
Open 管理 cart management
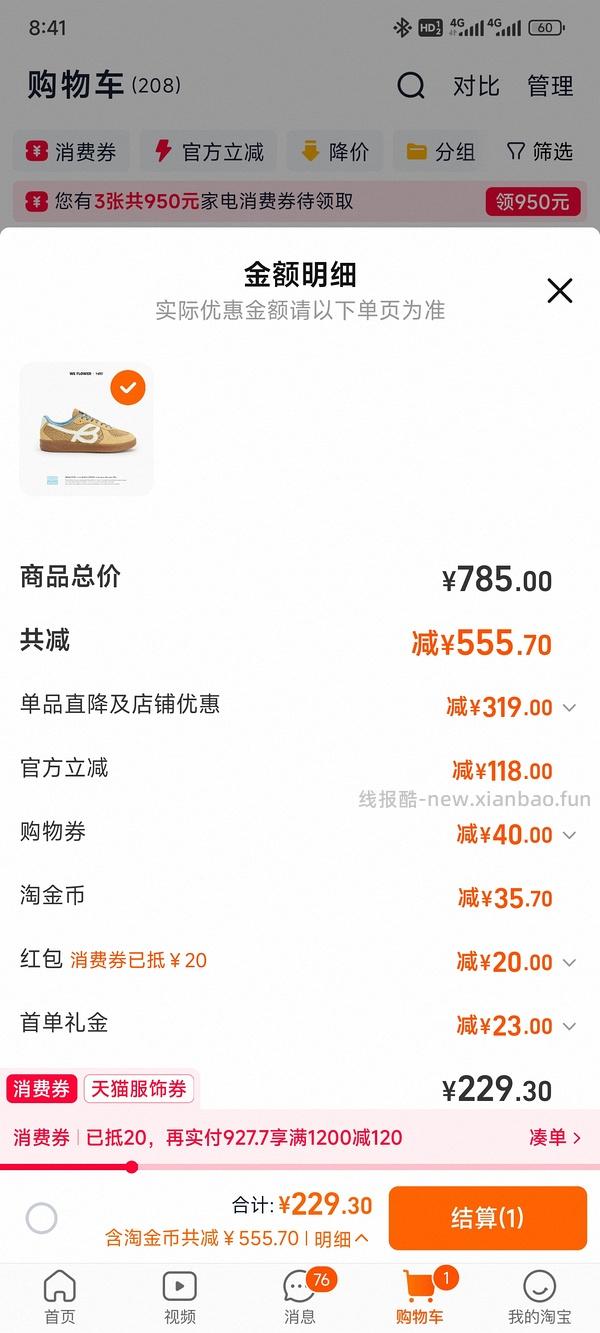[550, 86]
